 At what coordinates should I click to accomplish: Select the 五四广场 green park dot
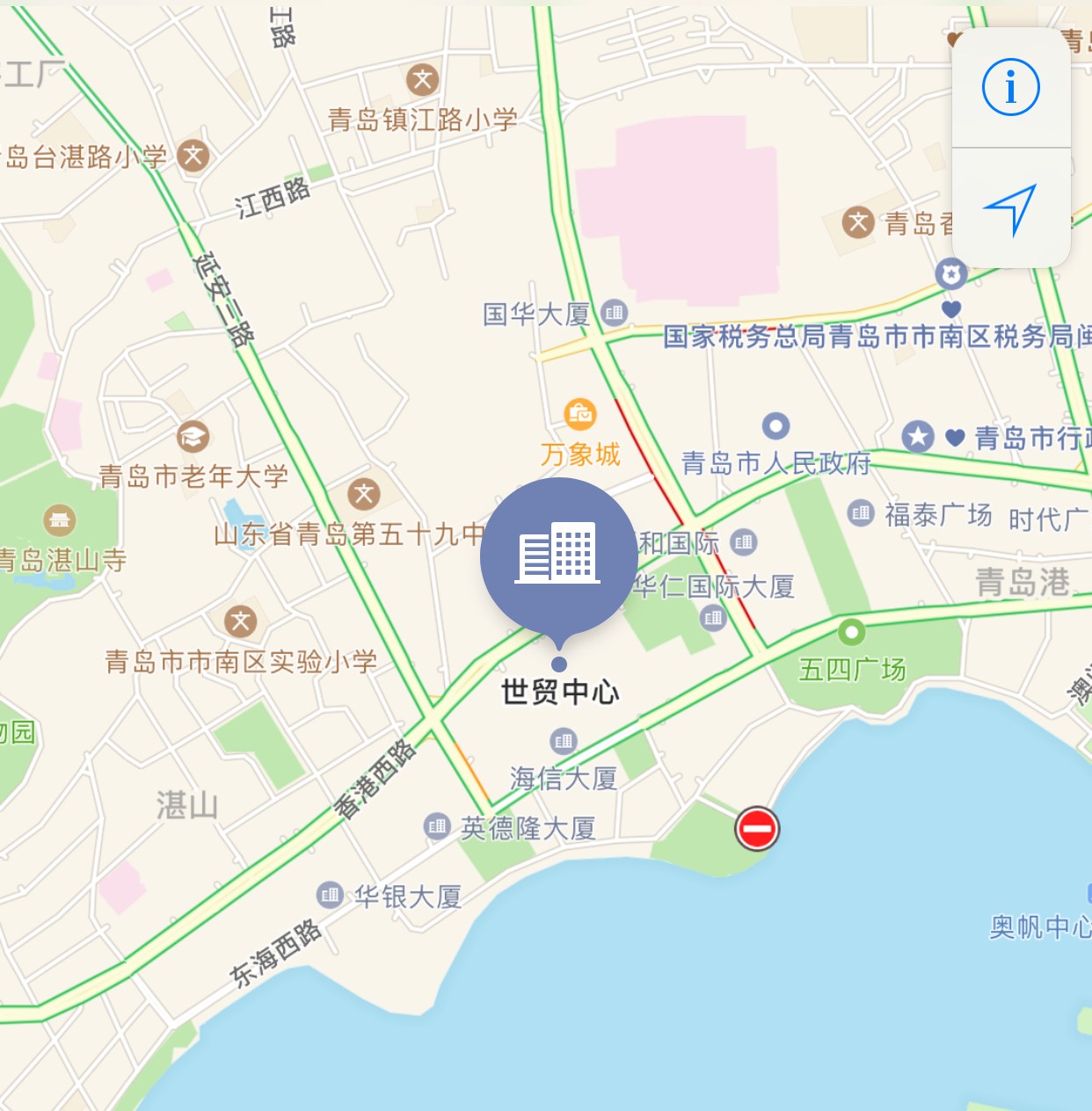(849, 632)
